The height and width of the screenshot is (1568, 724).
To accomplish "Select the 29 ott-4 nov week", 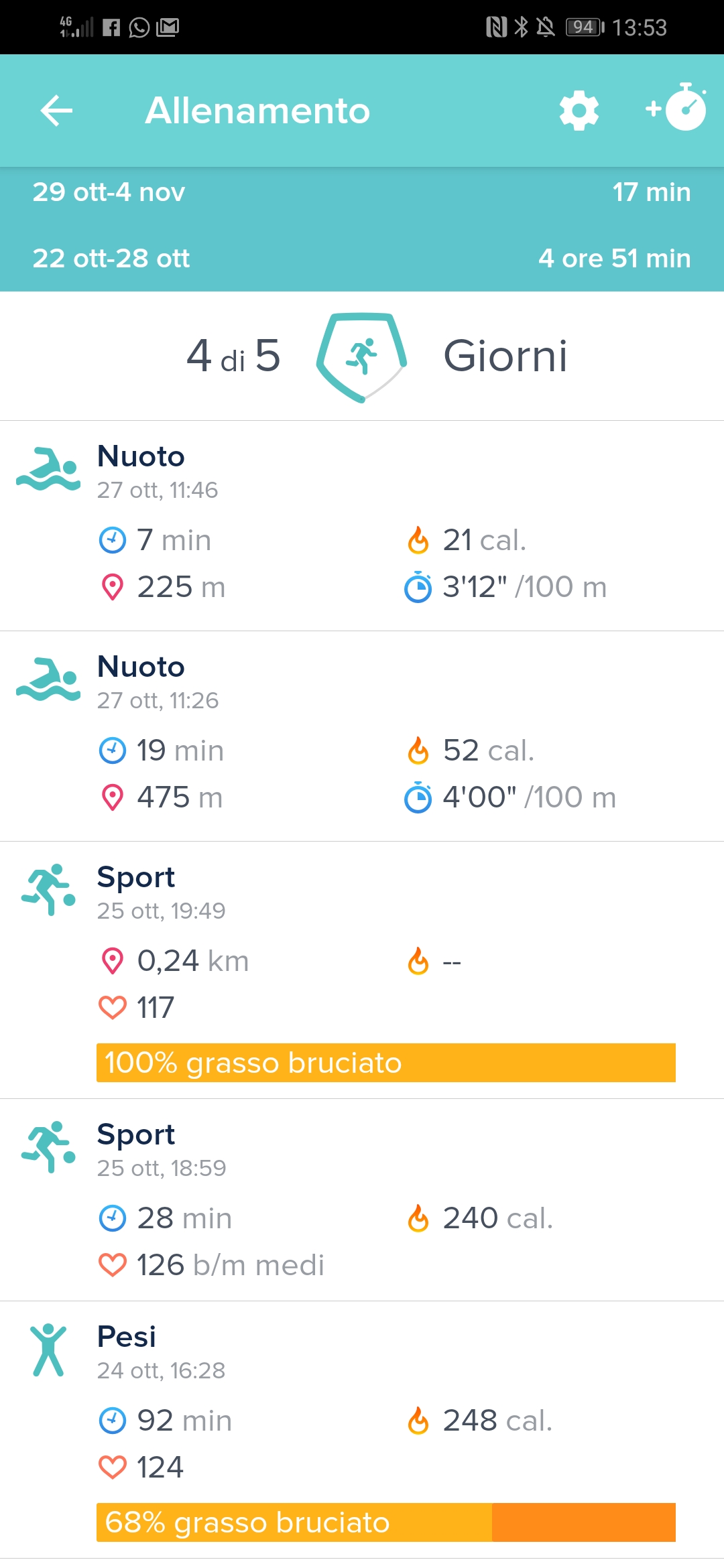I will [362, 192].
